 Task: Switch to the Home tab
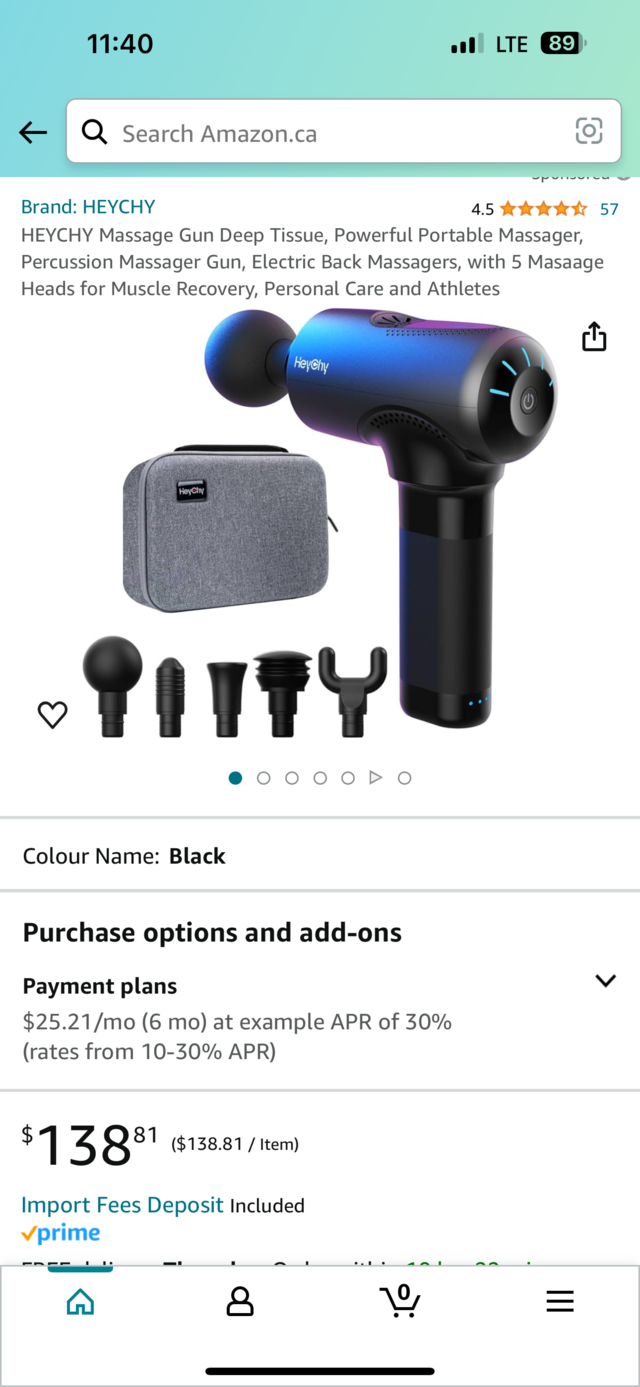(80, 1301)
